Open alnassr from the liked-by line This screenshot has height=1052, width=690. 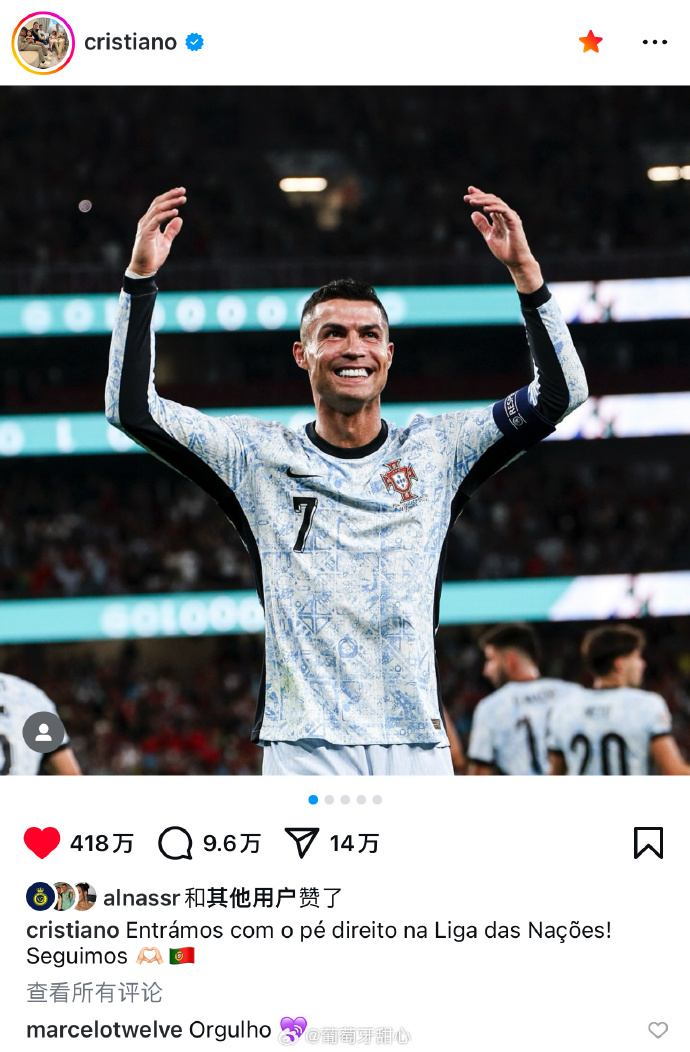tap(142, 897)
